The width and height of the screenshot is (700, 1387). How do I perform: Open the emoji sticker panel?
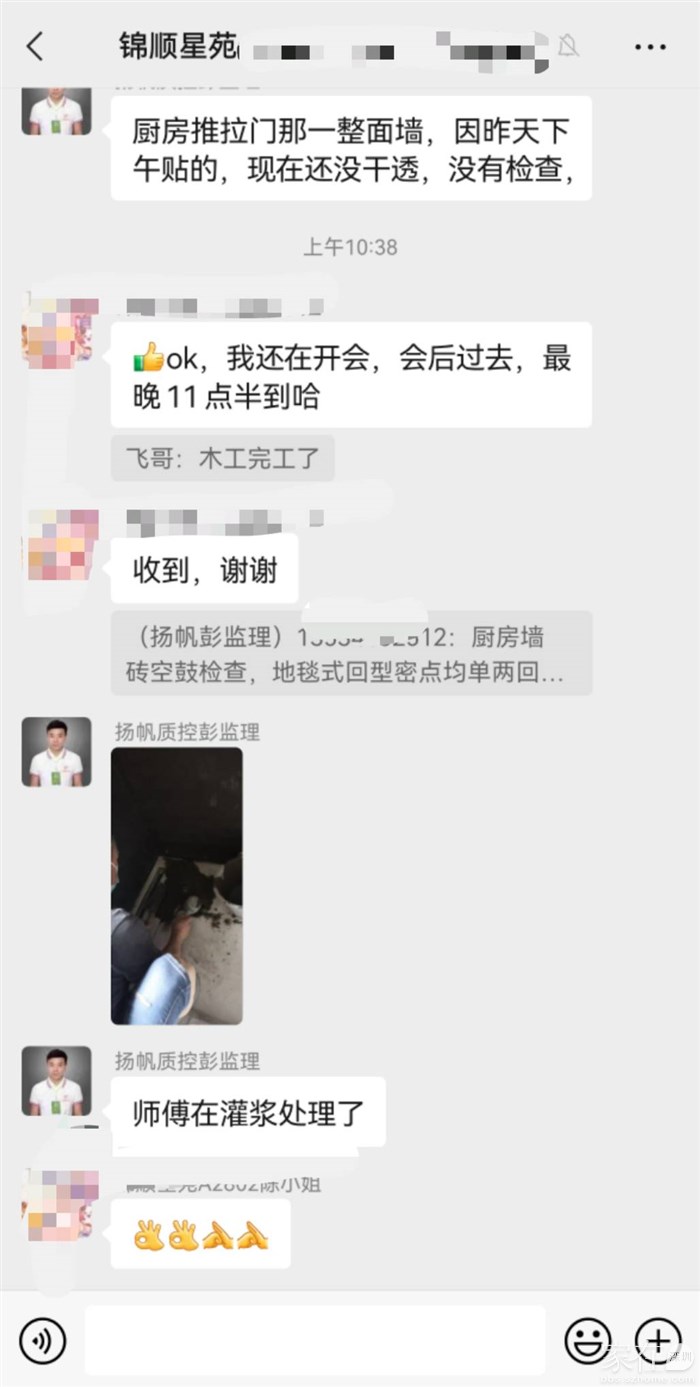(x=588, y=1338)
